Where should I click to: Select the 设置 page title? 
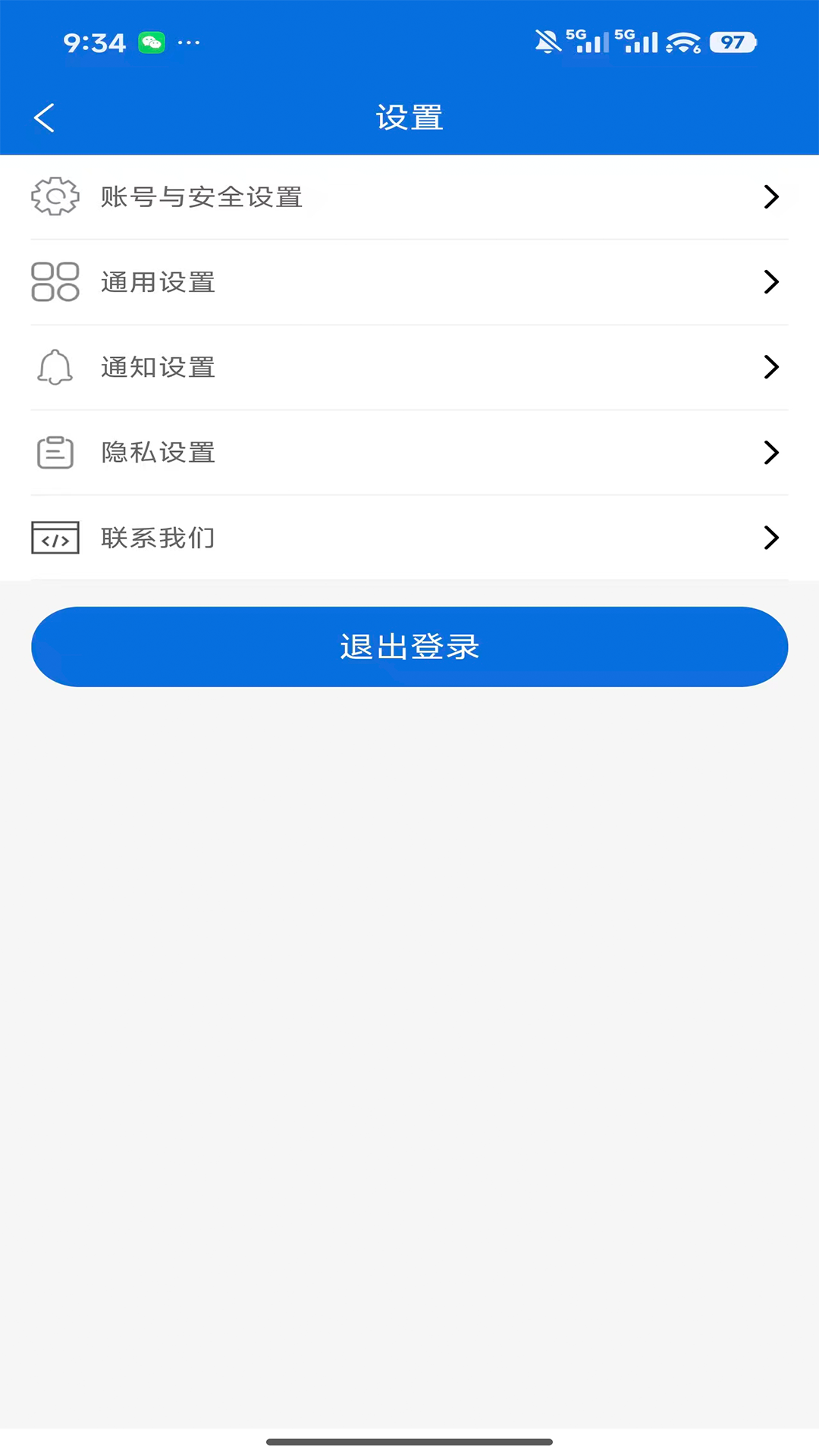[x=409, y=117]
